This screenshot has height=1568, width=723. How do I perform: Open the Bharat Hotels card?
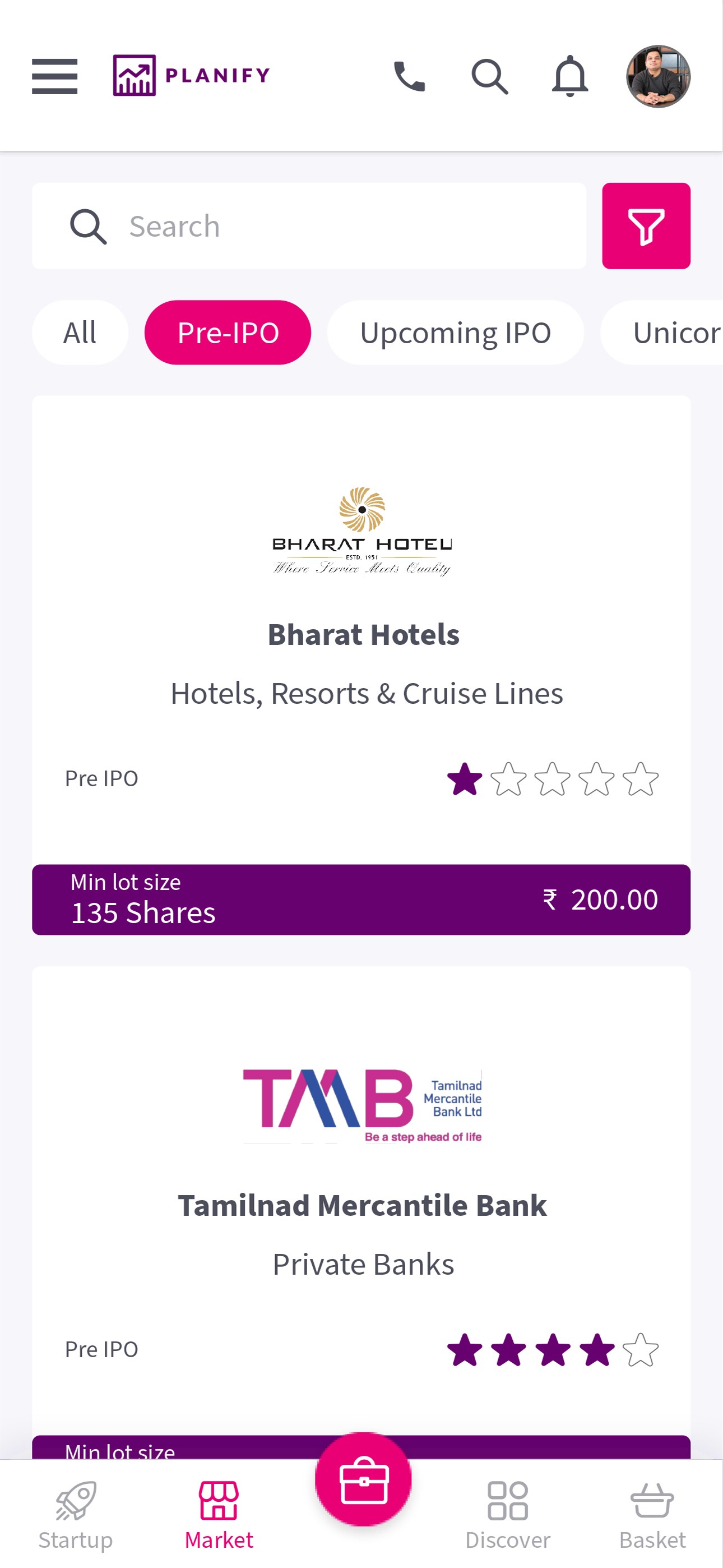361,633
